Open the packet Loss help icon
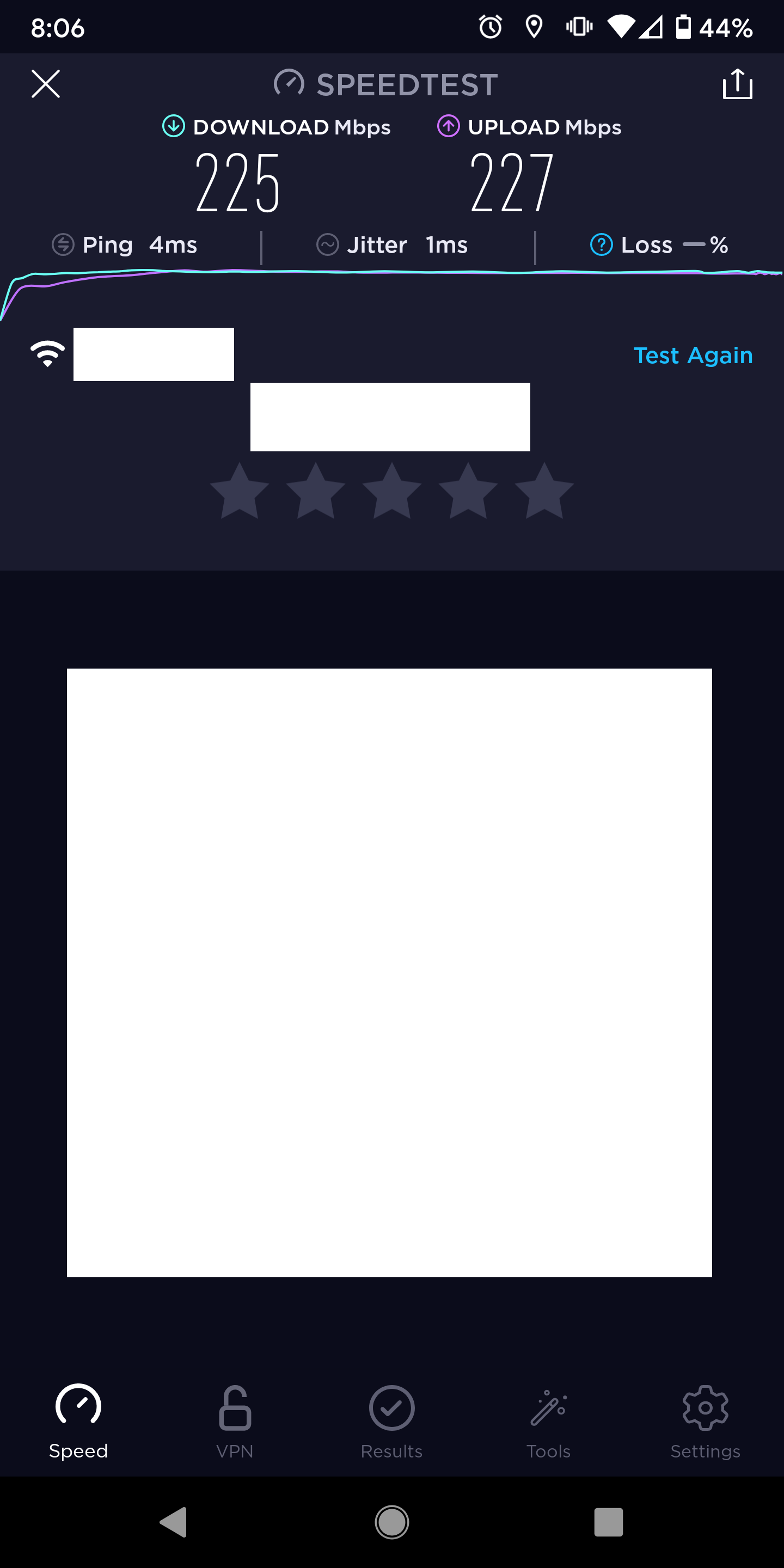 [602, 244]
